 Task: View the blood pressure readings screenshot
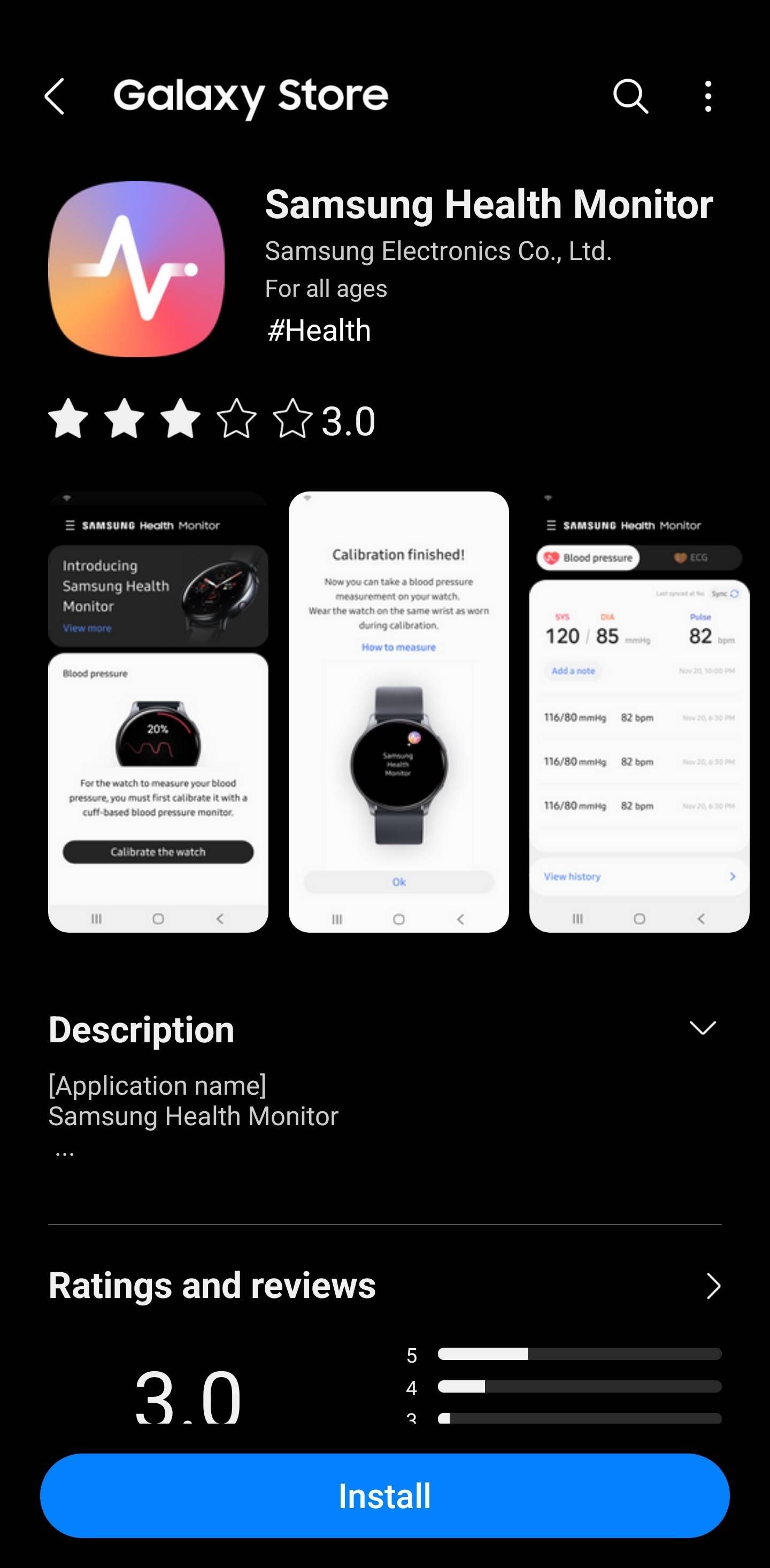(639, 712)
